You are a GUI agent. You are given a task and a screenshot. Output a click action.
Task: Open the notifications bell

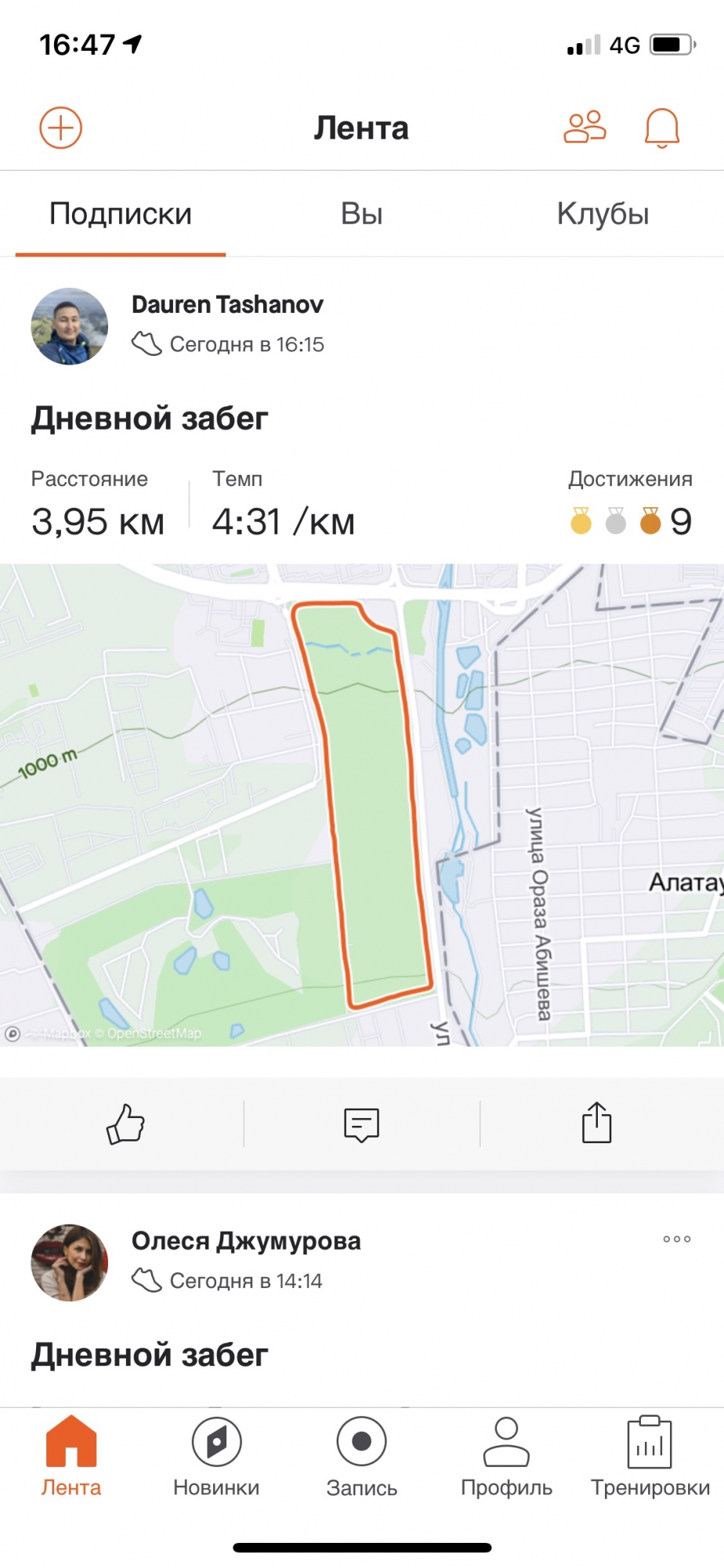[x=661, y=127]
